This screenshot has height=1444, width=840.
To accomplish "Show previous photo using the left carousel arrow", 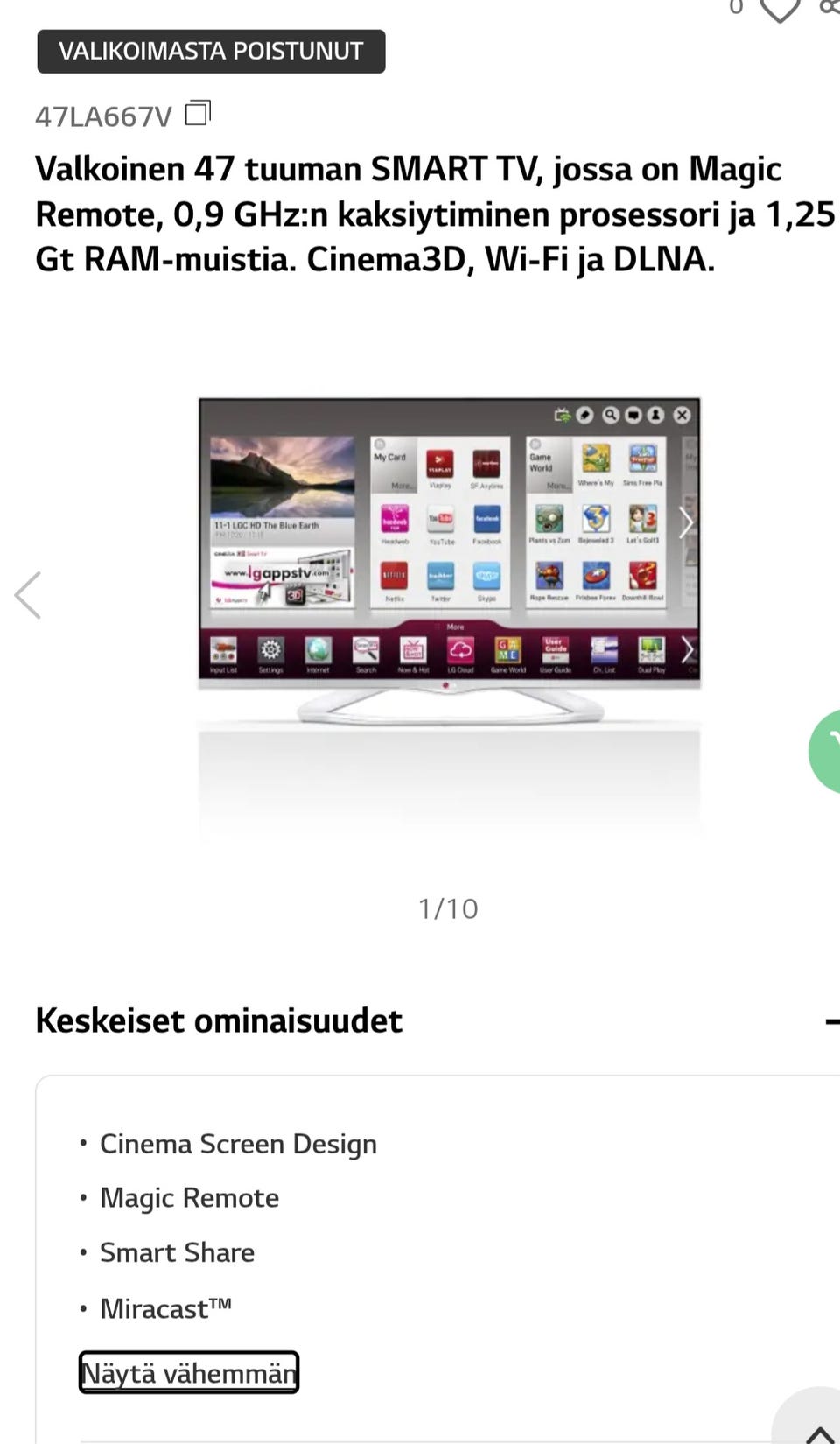I will (29, 594).
